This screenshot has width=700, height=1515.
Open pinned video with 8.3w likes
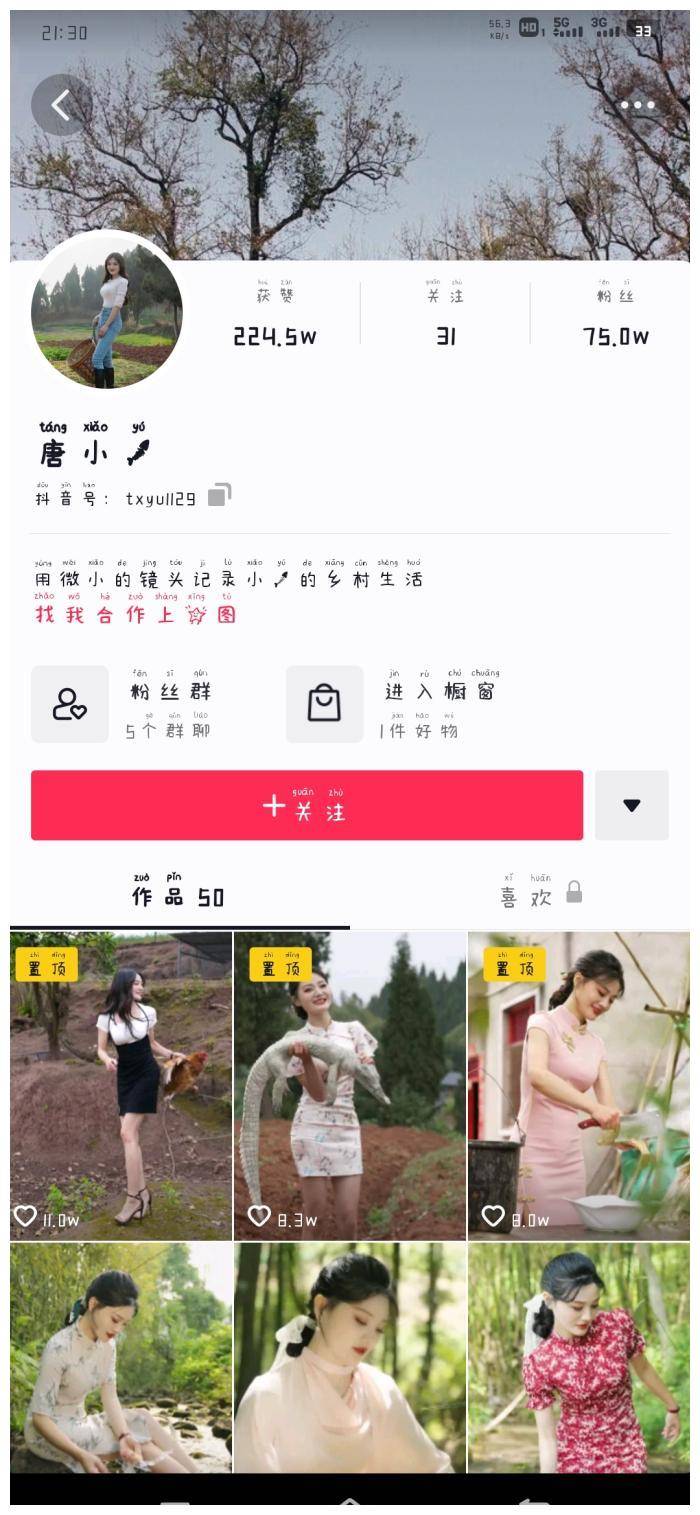click(350, 1086)
